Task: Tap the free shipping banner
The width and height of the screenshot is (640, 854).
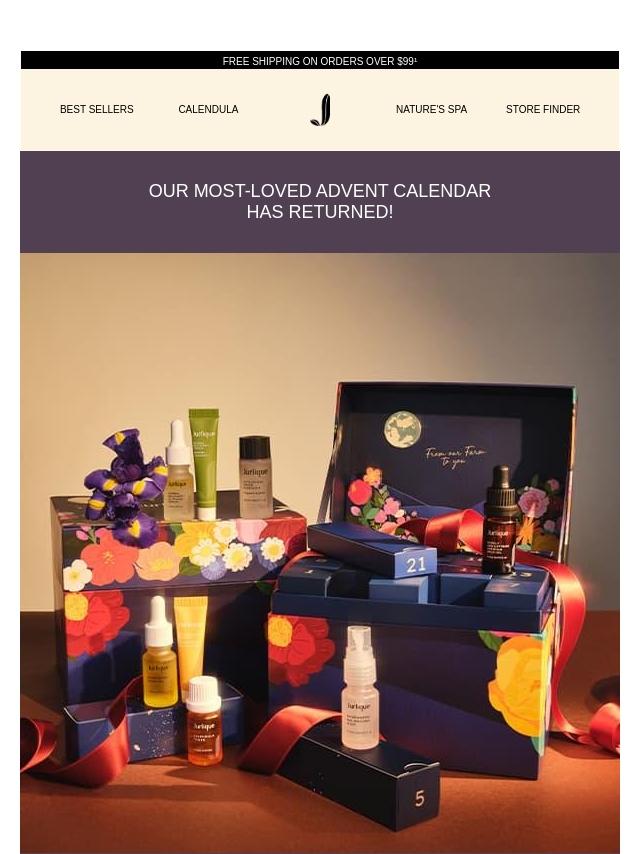Action: 320,60
